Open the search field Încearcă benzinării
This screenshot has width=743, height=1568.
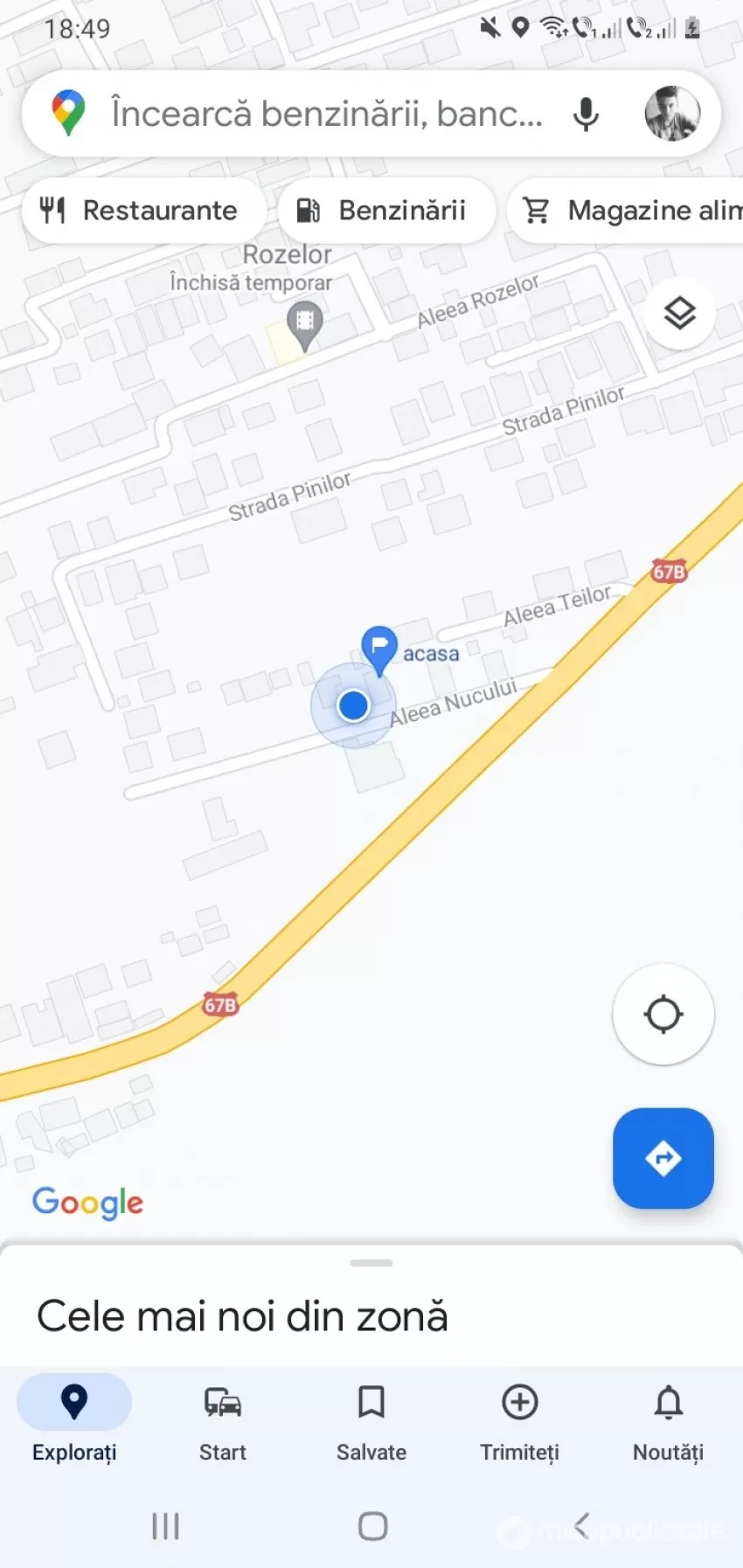(327, 114)
